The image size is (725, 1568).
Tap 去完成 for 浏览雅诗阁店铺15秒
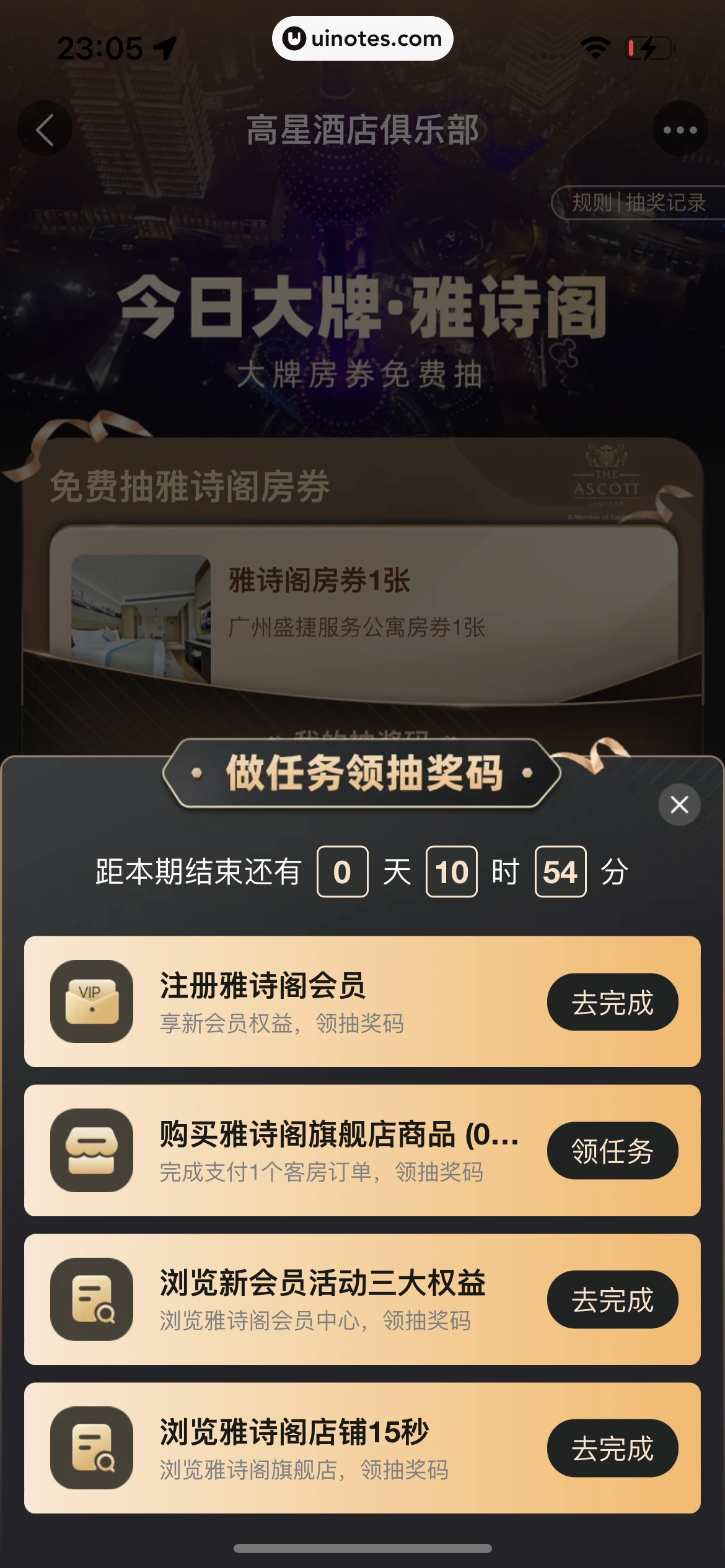[612, 1448]
